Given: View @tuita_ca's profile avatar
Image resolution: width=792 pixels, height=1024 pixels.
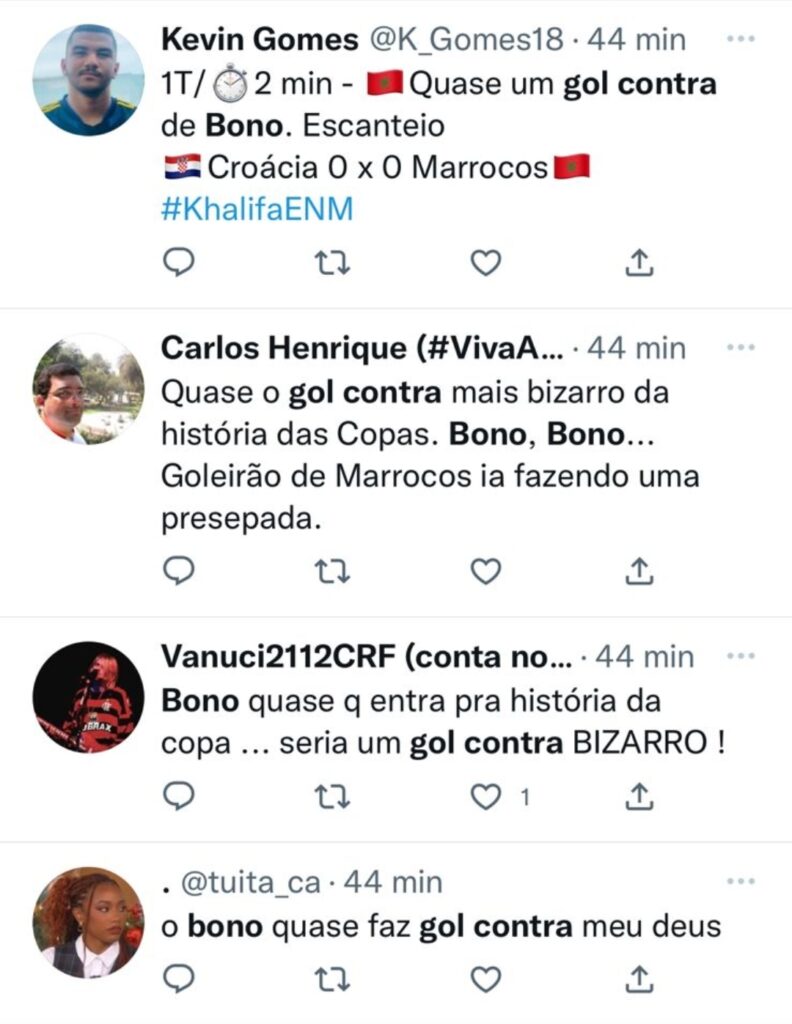Looking at the screenshot, I should click(x=88, y=921).
